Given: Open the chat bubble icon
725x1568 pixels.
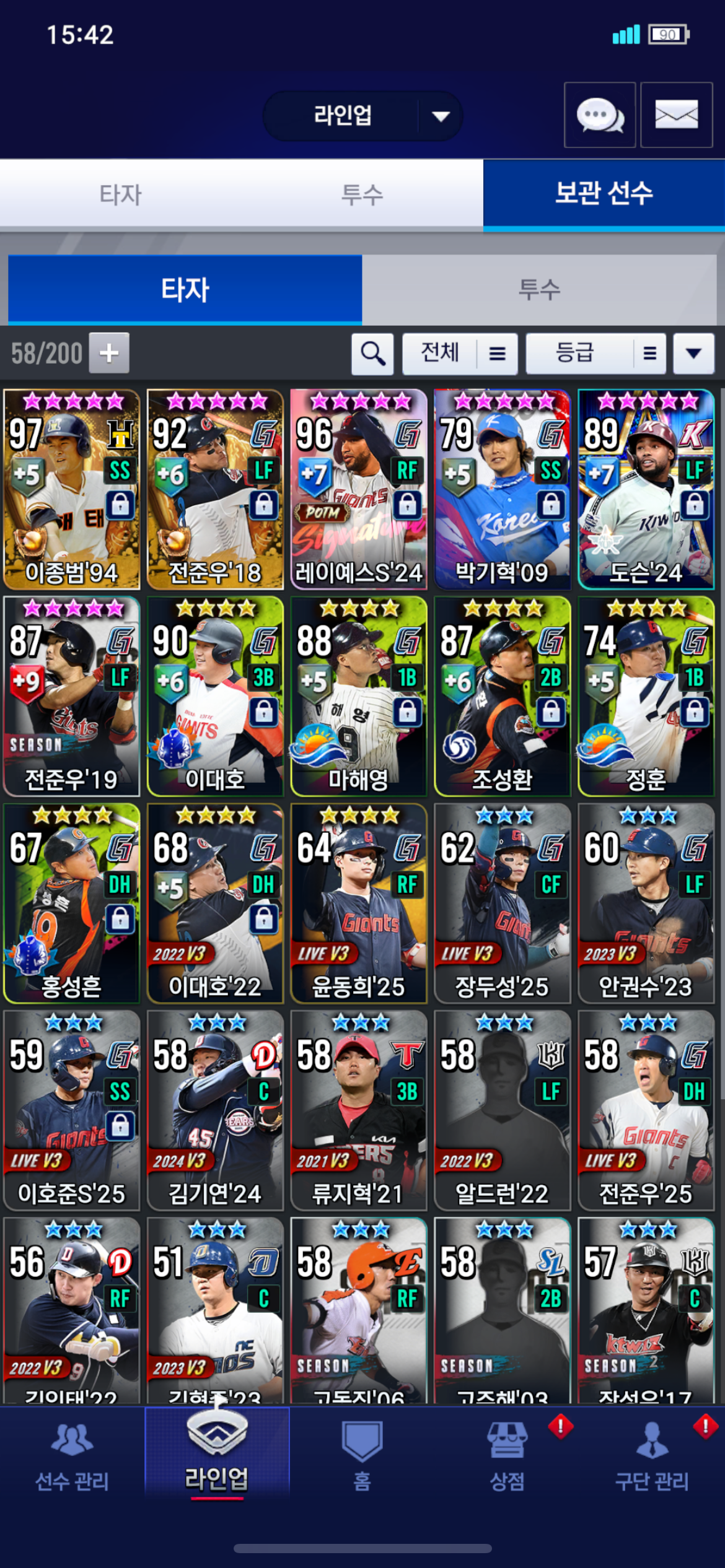Looking at the screenshot, I should [599, 115].
